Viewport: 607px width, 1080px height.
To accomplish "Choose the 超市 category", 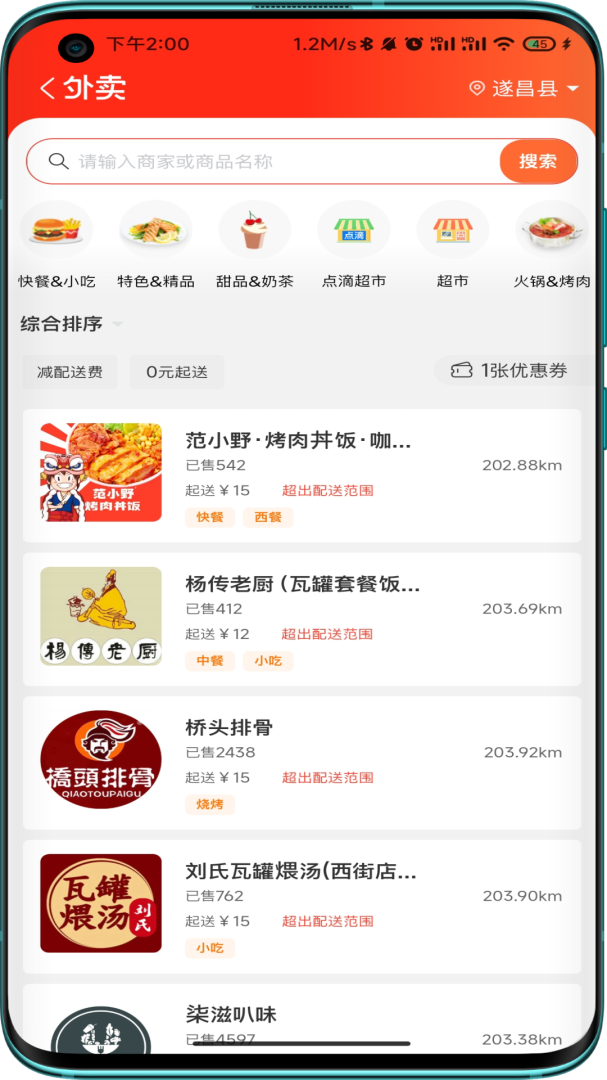I will click(x=452, y=245).
